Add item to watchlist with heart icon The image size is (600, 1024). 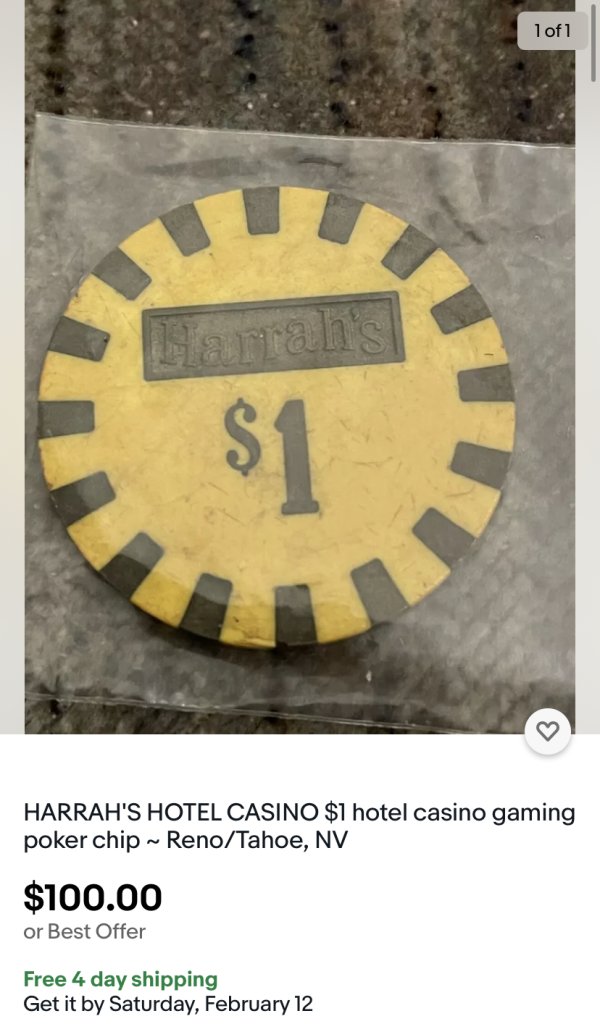coord(547,732)
